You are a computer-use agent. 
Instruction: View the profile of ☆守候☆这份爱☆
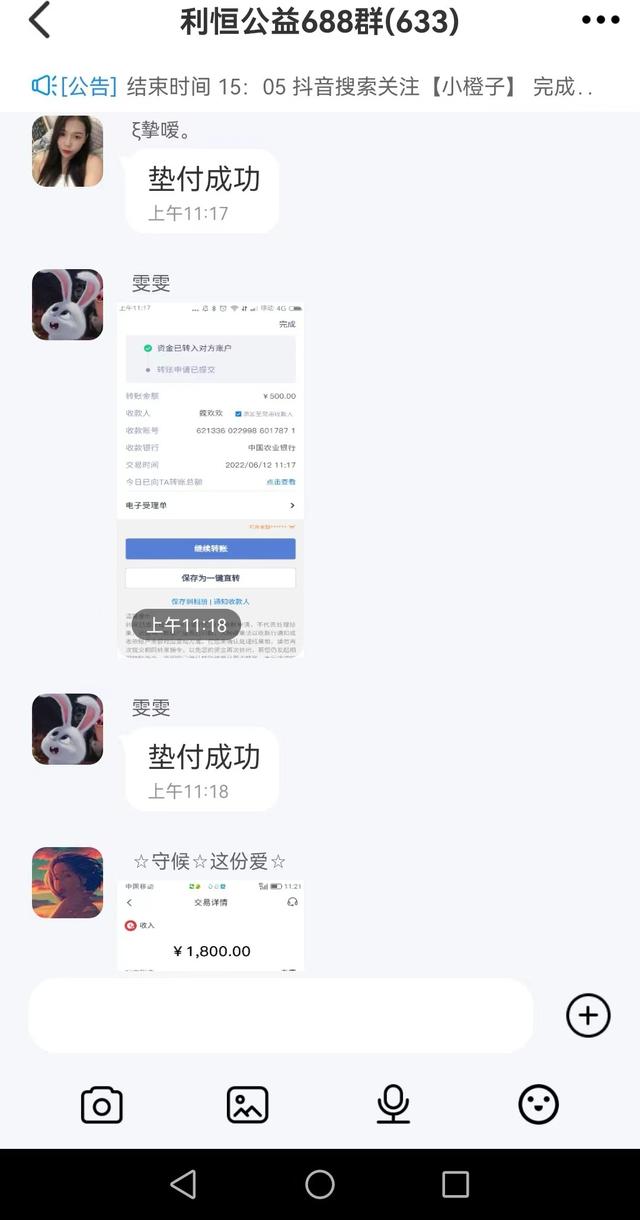tap(67, 882)
